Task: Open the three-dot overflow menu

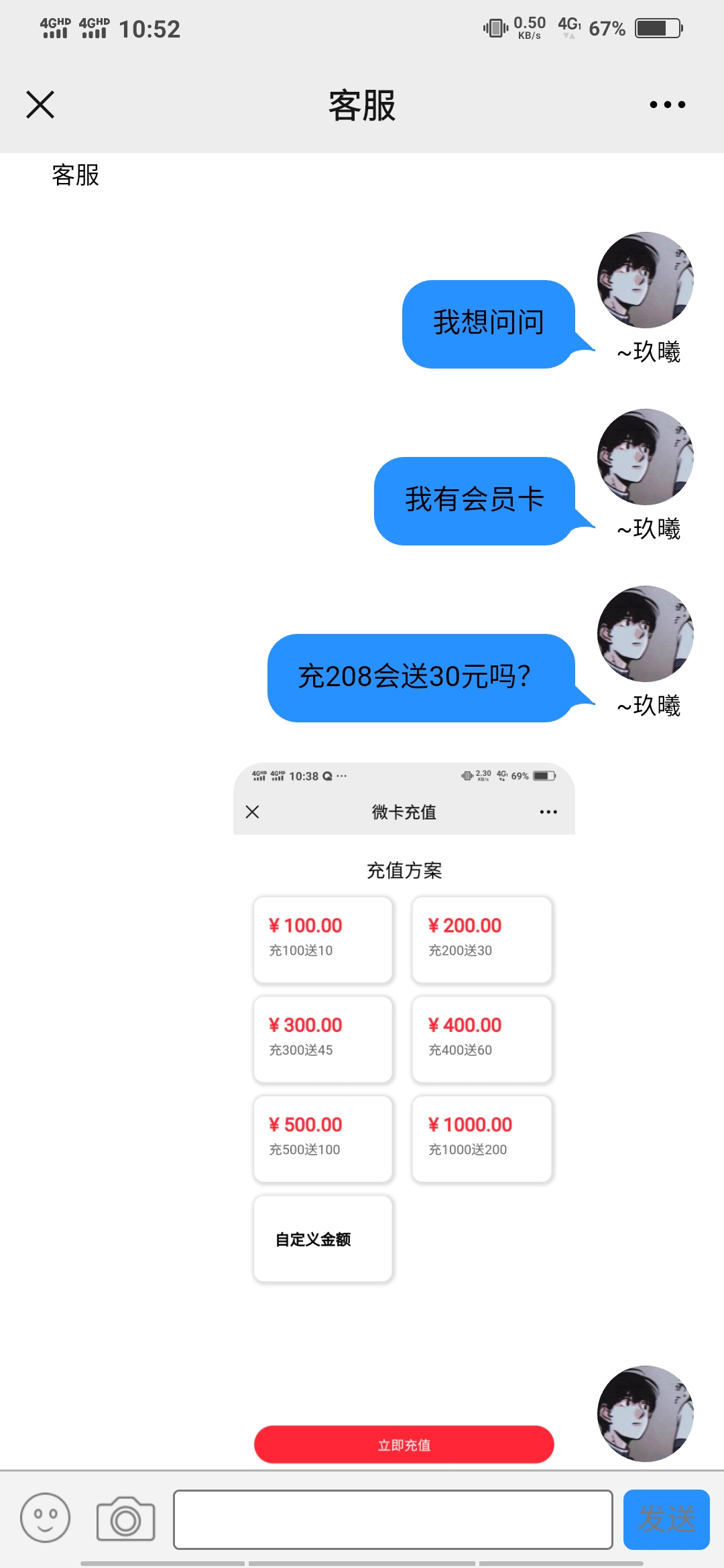Action: [x=667, y=105]
